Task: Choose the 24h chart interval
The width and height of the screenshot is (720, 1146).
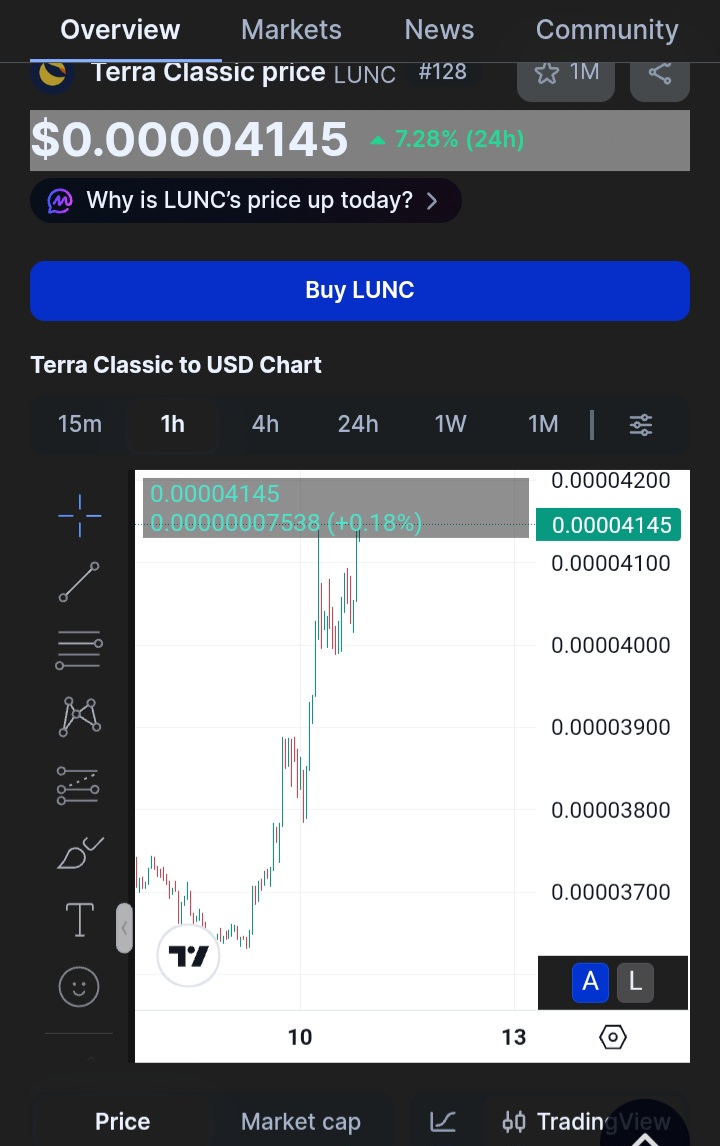Action: pos(358,424)
